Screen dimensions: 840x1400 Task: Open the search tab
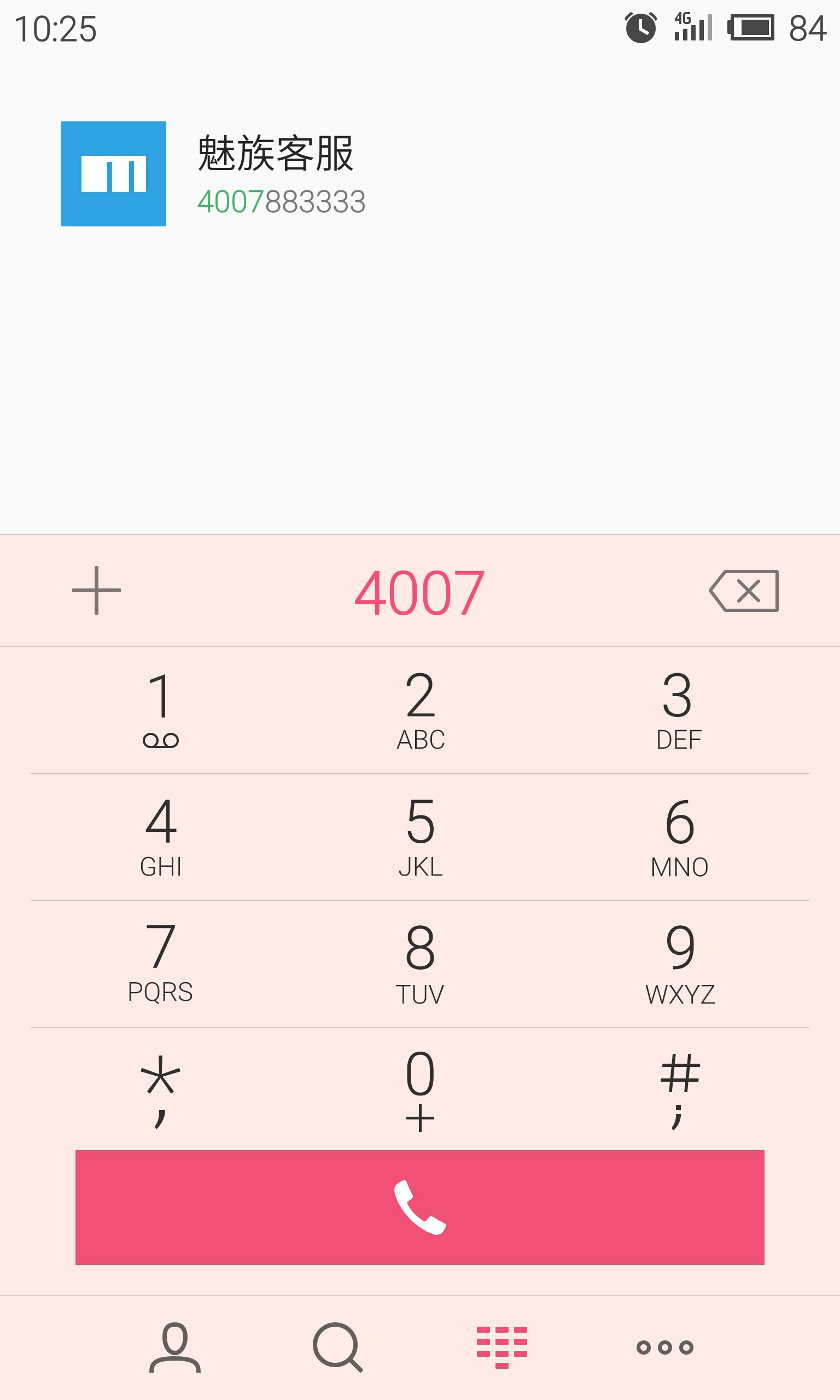(x=338, y=1347)
